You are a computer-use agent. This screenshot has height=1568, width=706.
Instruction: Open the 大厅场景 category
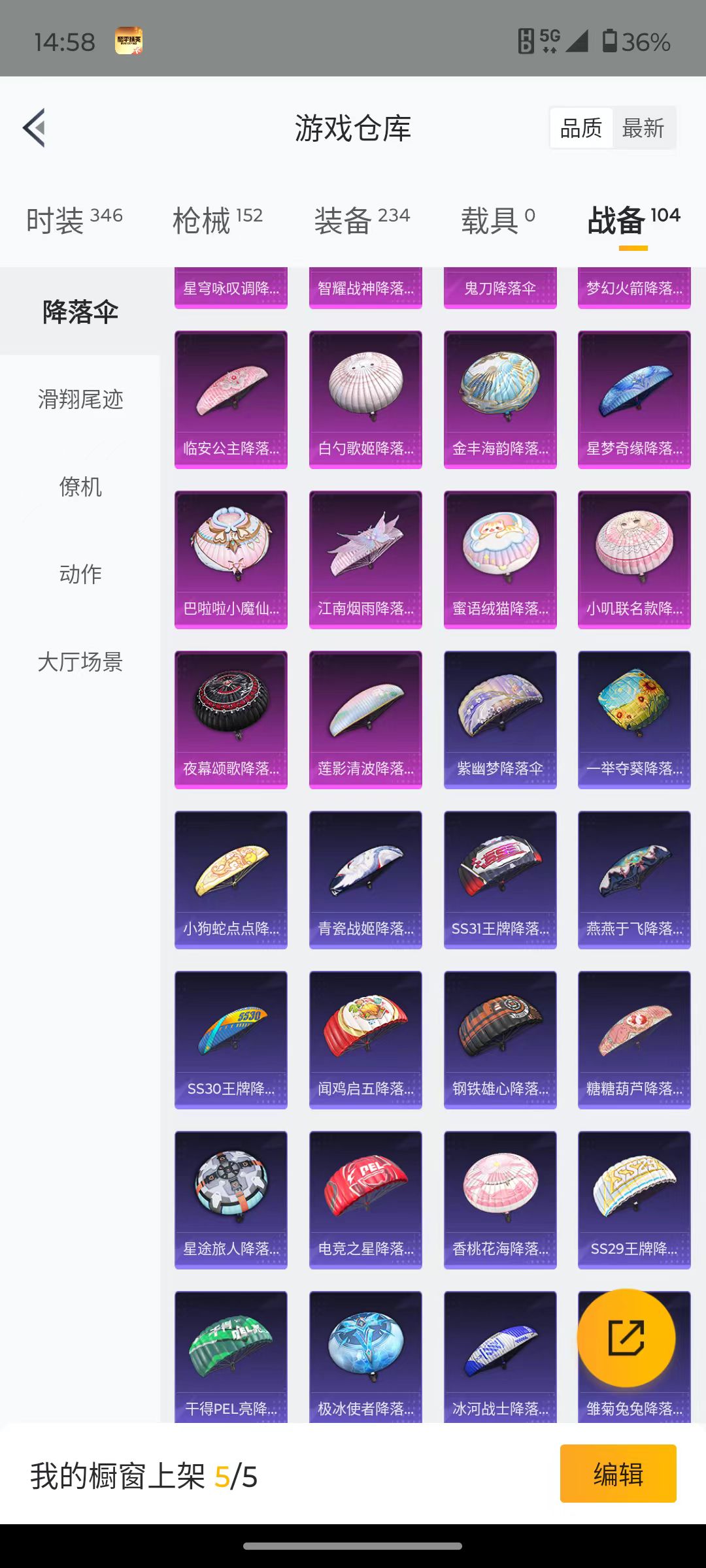point(80,661)
